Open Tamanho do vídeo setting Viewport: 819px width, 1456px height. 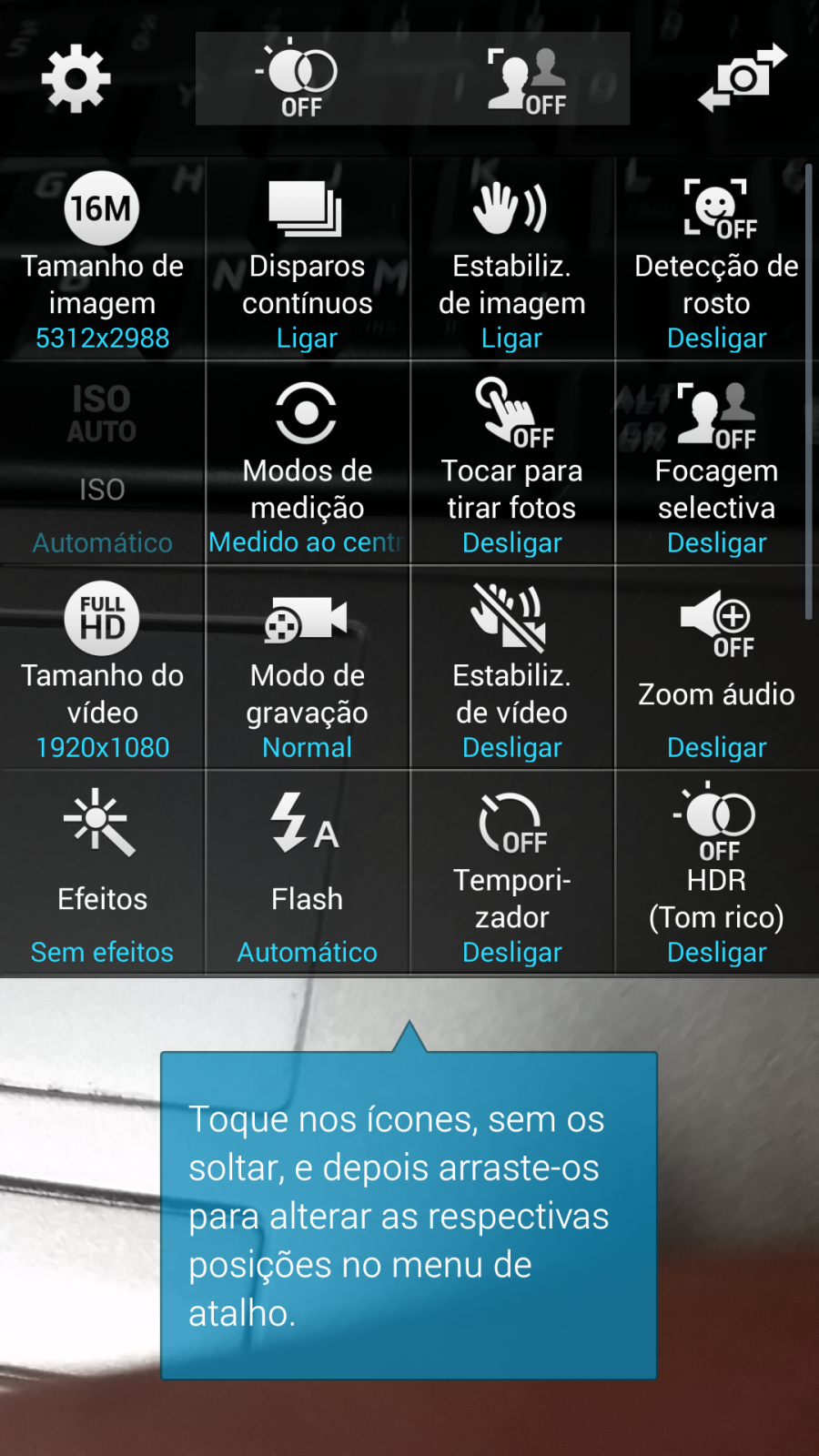[x=103, y=669]
